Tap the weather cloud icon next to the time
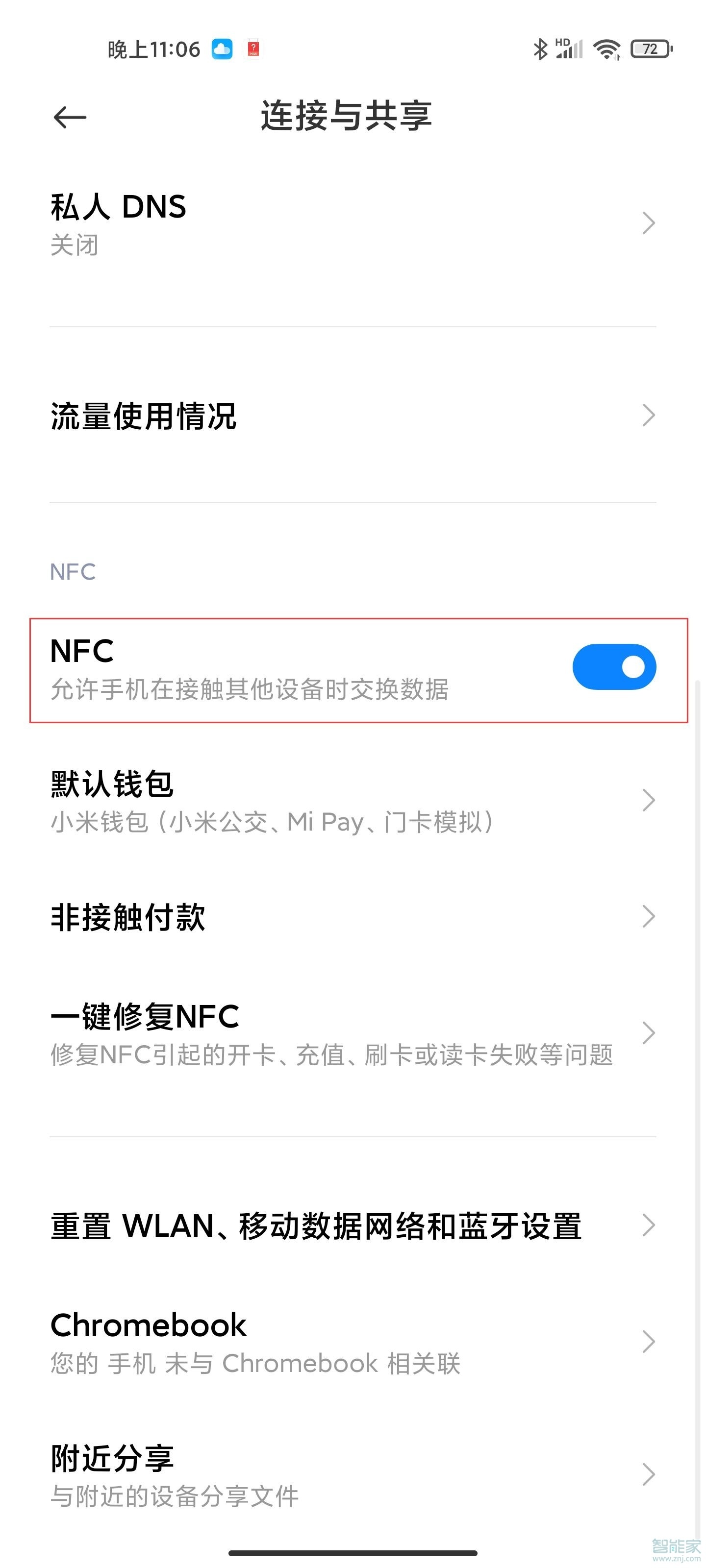 [x=223, y=49]
